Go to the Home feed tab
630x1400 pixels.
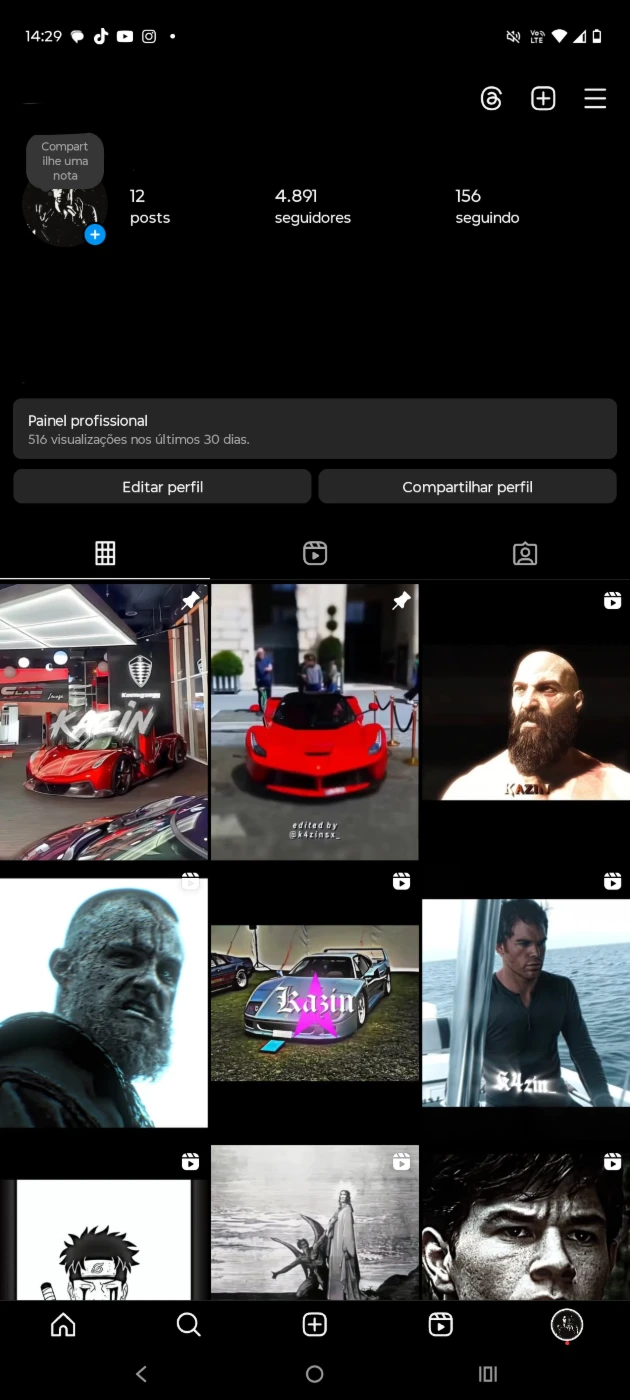63,1325
